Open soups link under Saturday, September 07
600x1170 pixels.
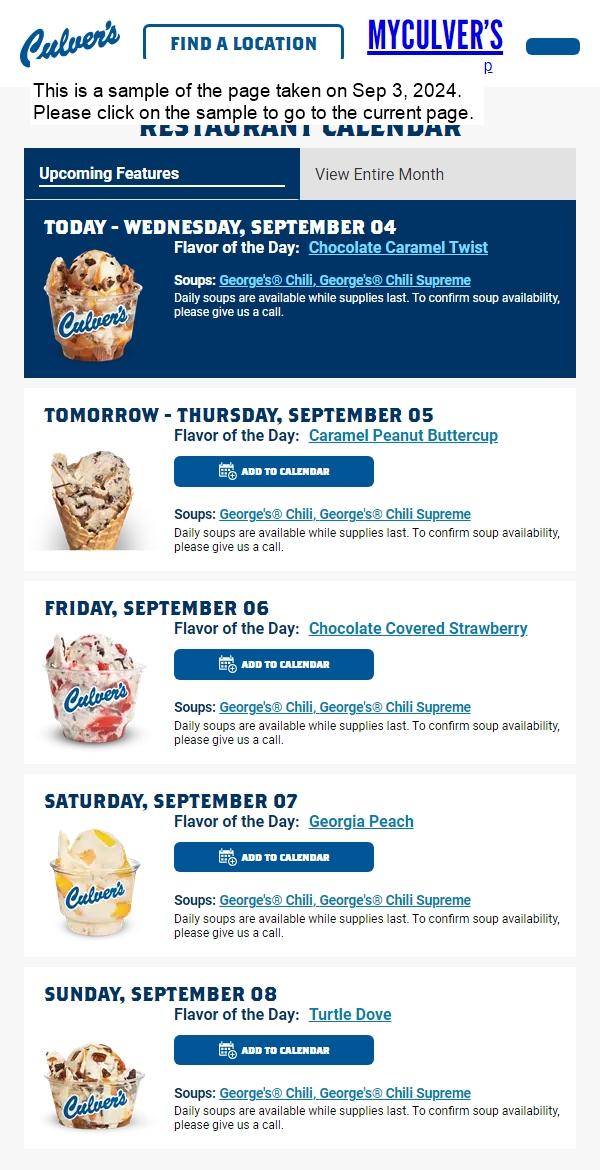coord(344,900)
